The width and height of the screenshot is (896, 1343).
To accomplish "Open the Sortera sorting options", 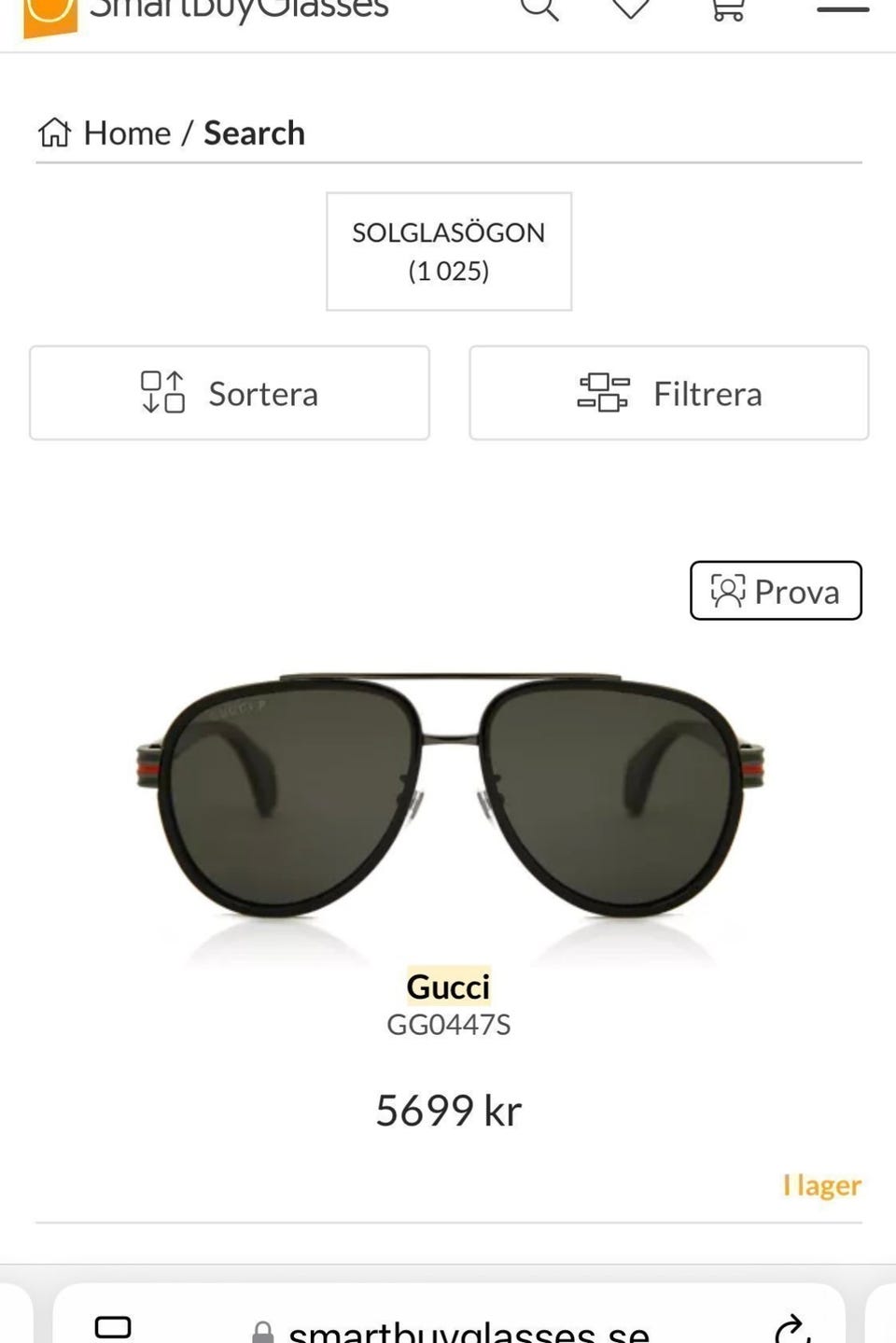I will pos(230,393).
